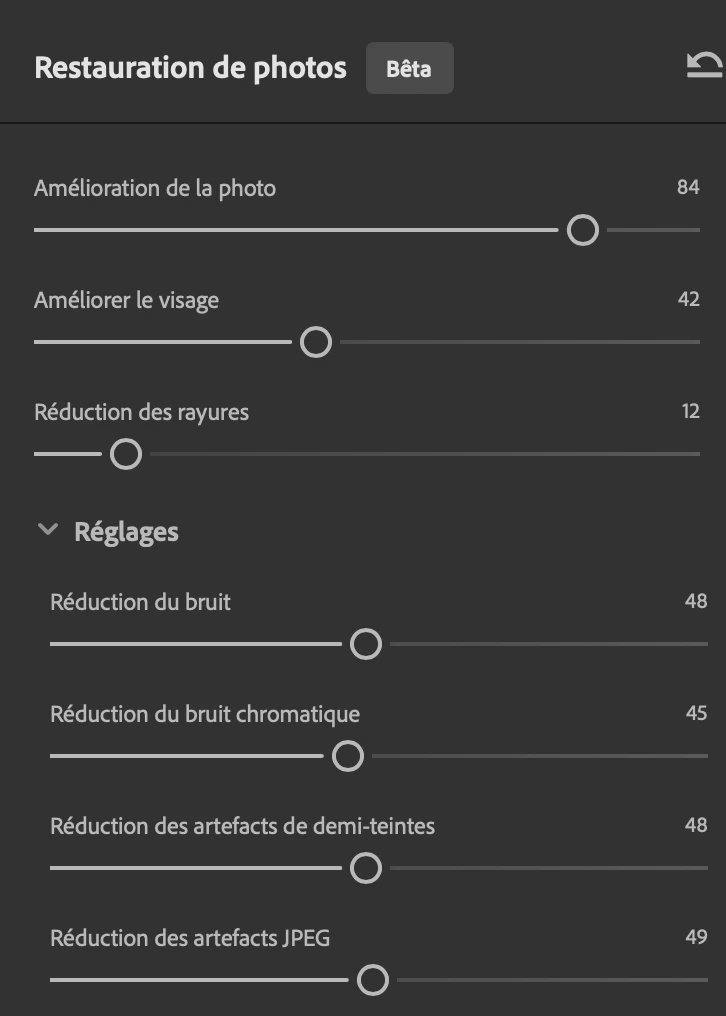Tap the Bêta badge

tap(409, 69)
